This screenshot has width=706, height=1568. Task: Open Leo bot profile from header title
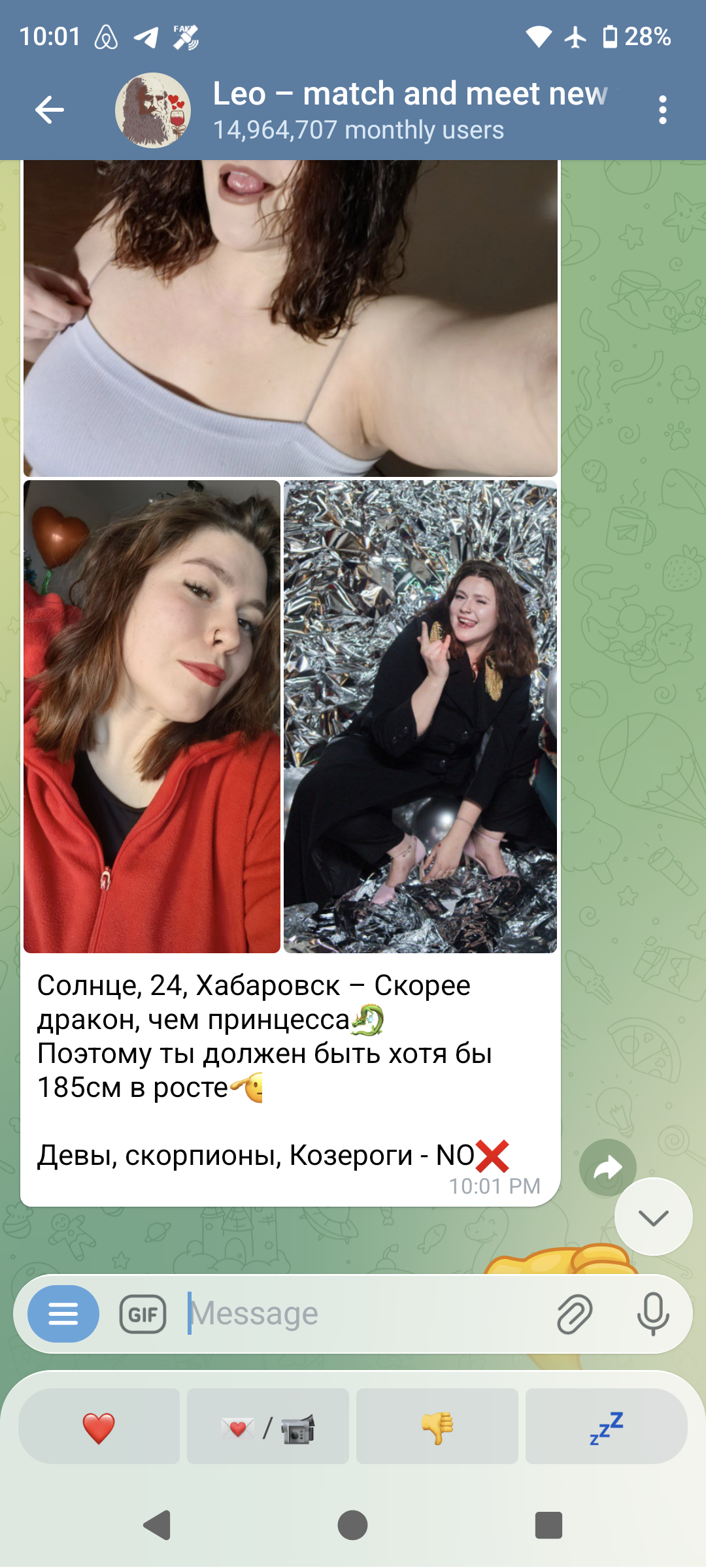[410, 93]
